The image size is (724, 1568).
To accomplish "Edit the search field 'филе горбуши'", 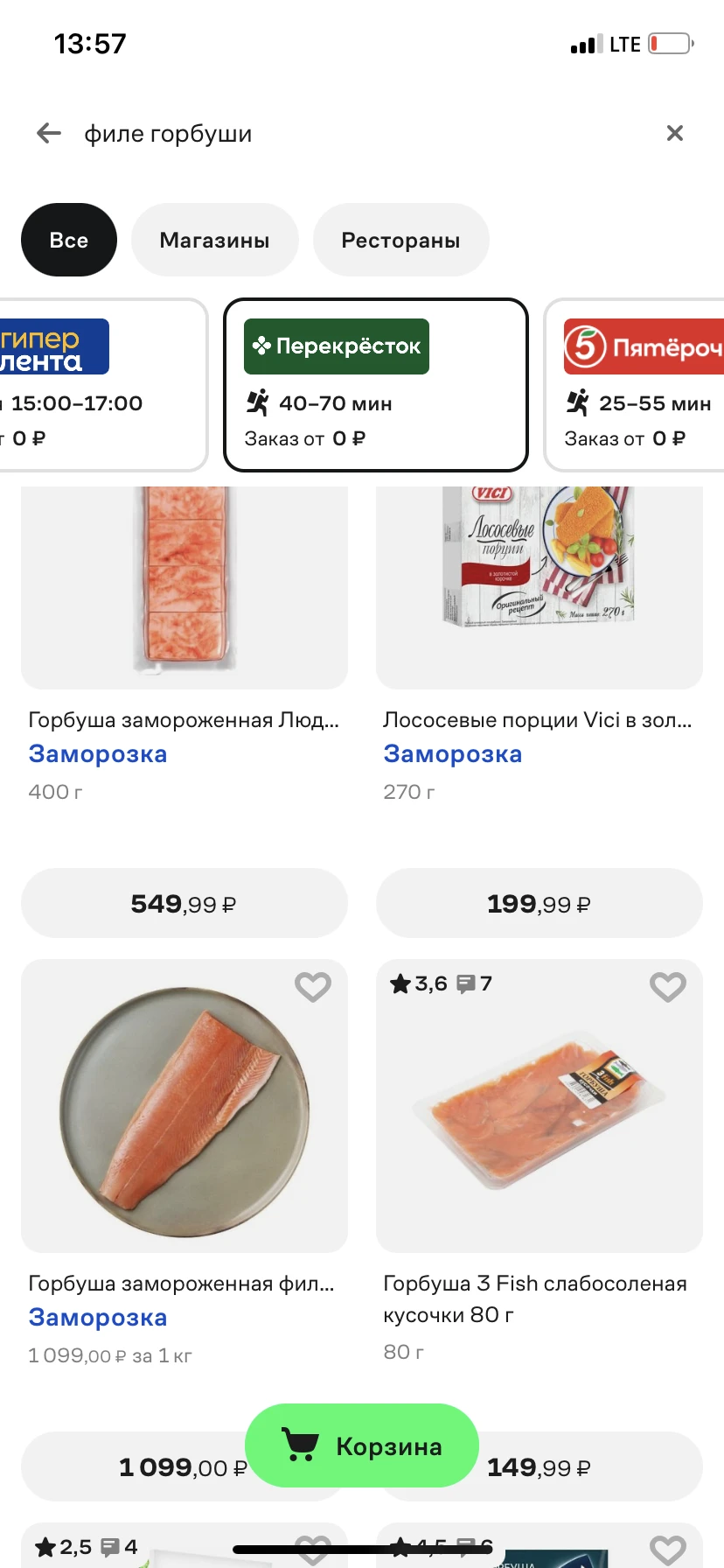I will pyautogui.click(x=350, y=134).
